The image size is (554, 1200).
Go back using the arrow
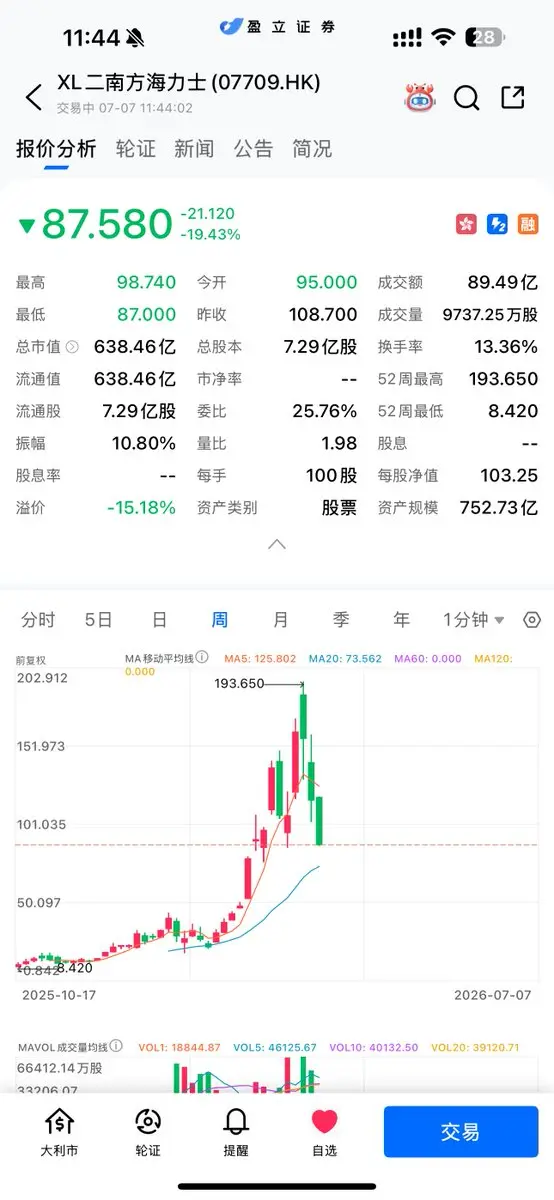coord(34,97)
